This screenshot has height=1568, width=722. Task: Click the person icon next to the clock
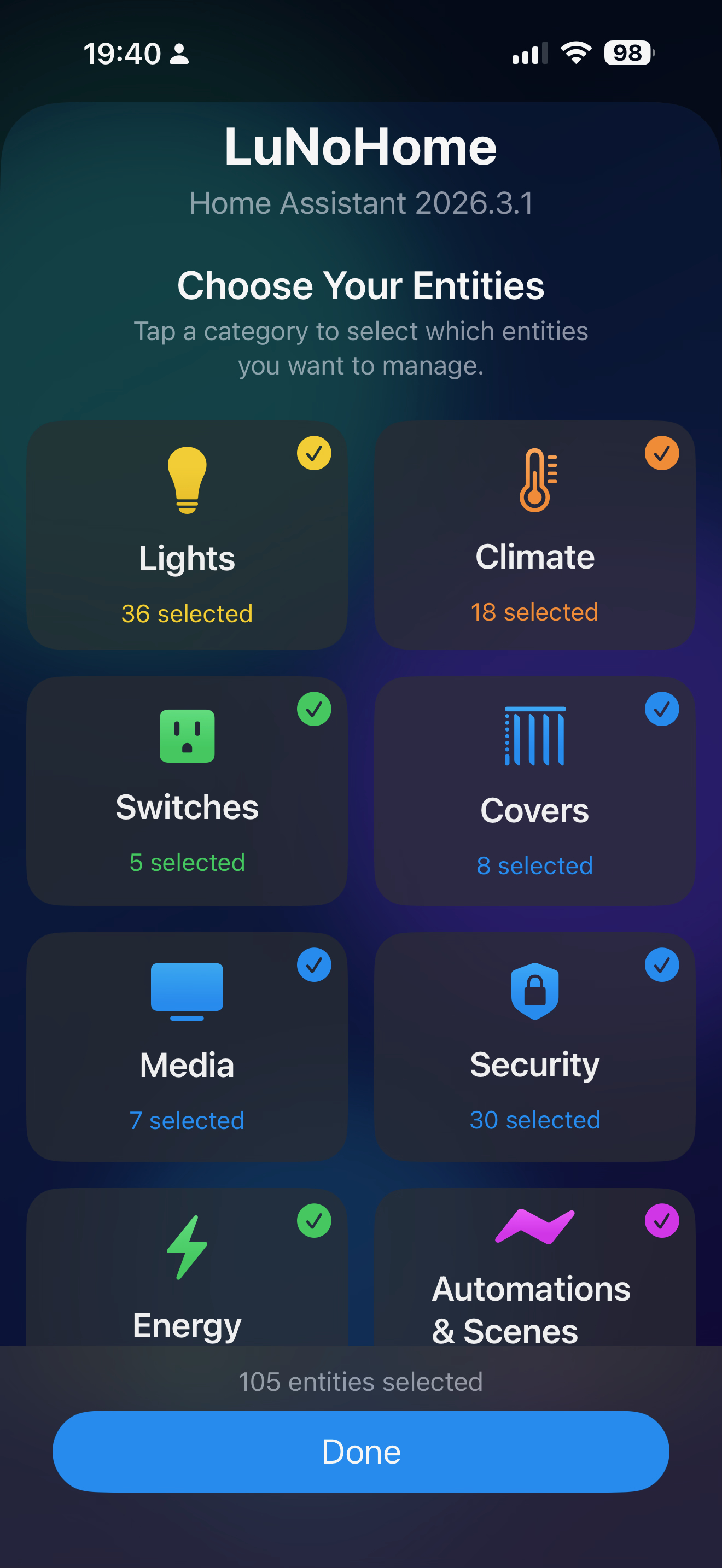pyautogui.click(x=178, y=54)
